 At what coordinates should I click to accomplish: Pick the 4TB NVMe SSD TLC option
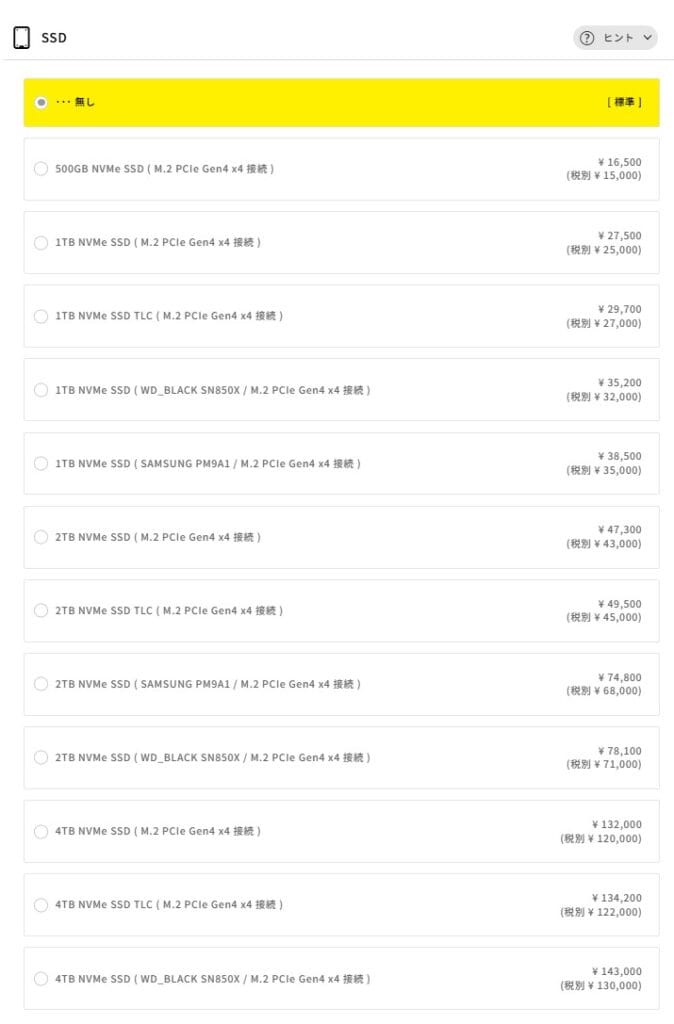pos(41,905)
